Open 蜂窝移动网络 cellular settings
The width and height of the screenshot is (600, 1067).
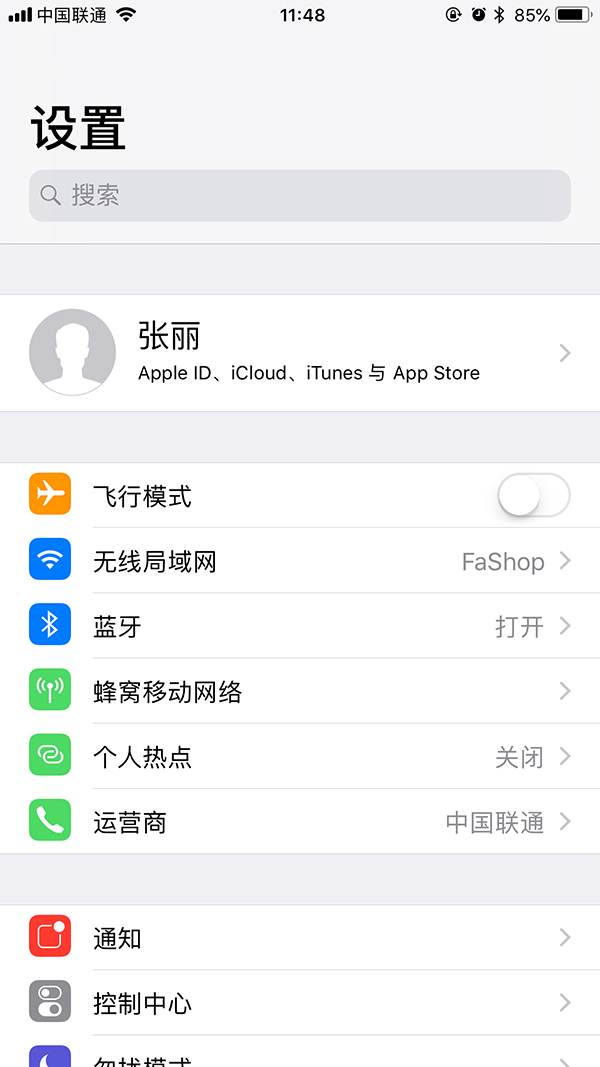click(300, 691)
